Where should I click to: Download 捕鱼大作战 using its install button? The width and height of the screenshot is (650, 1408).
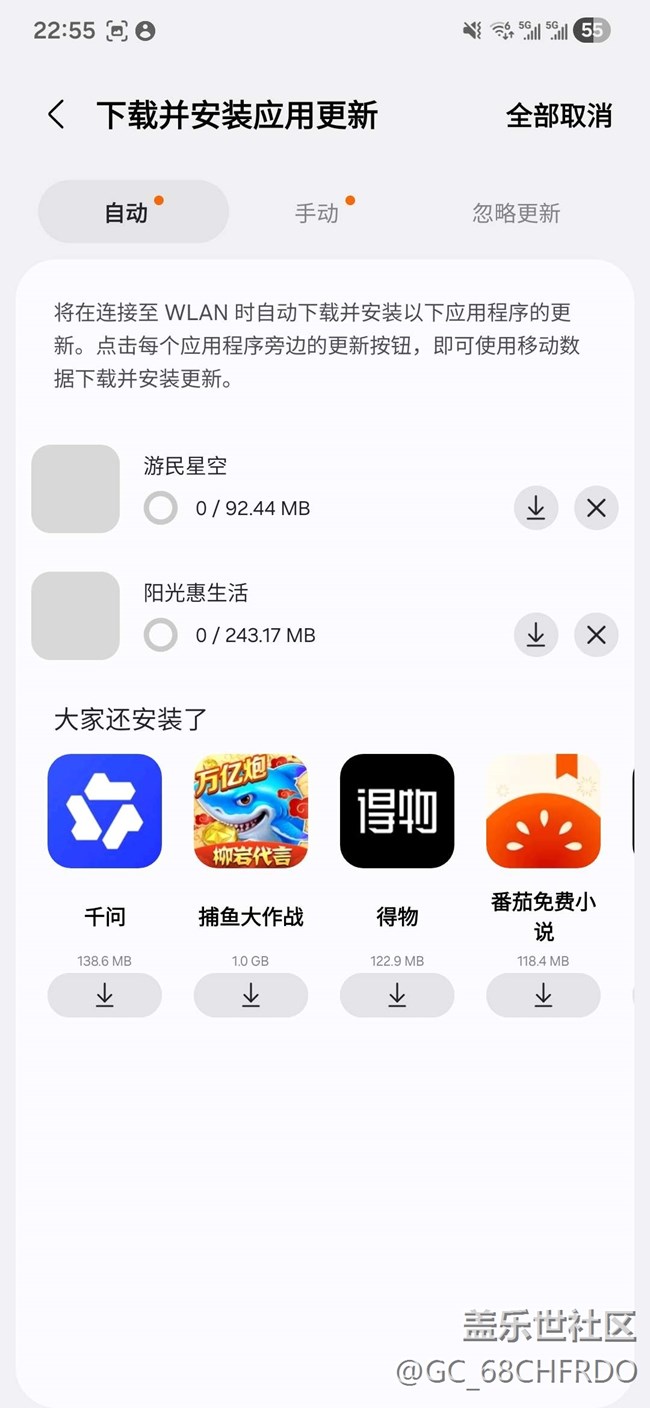251,995
